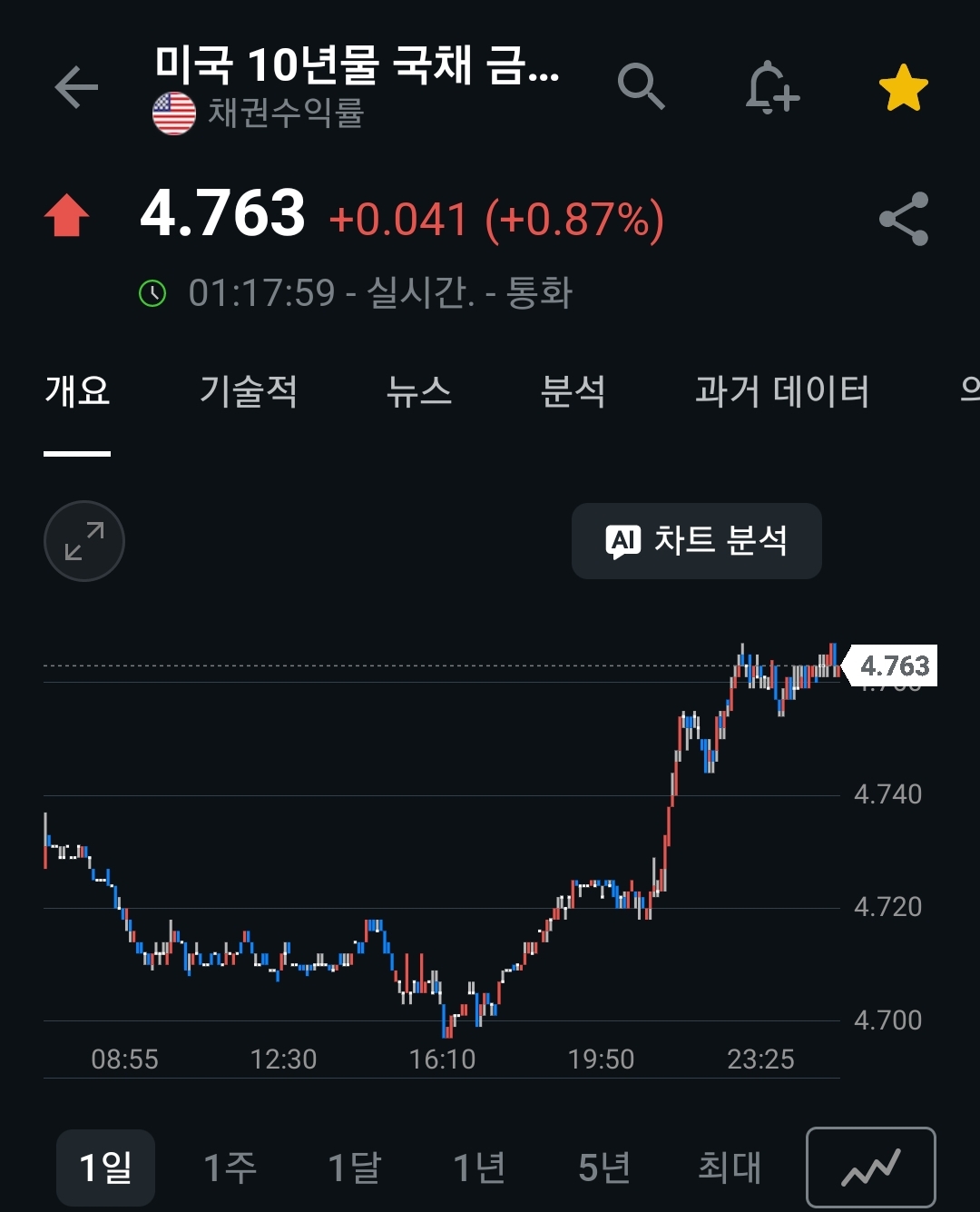Image resolution: width=980 pixels, height=1212 pixels.
Task: Select the 개요 tab
Action: pyautogui.click(x=77, y=392)
